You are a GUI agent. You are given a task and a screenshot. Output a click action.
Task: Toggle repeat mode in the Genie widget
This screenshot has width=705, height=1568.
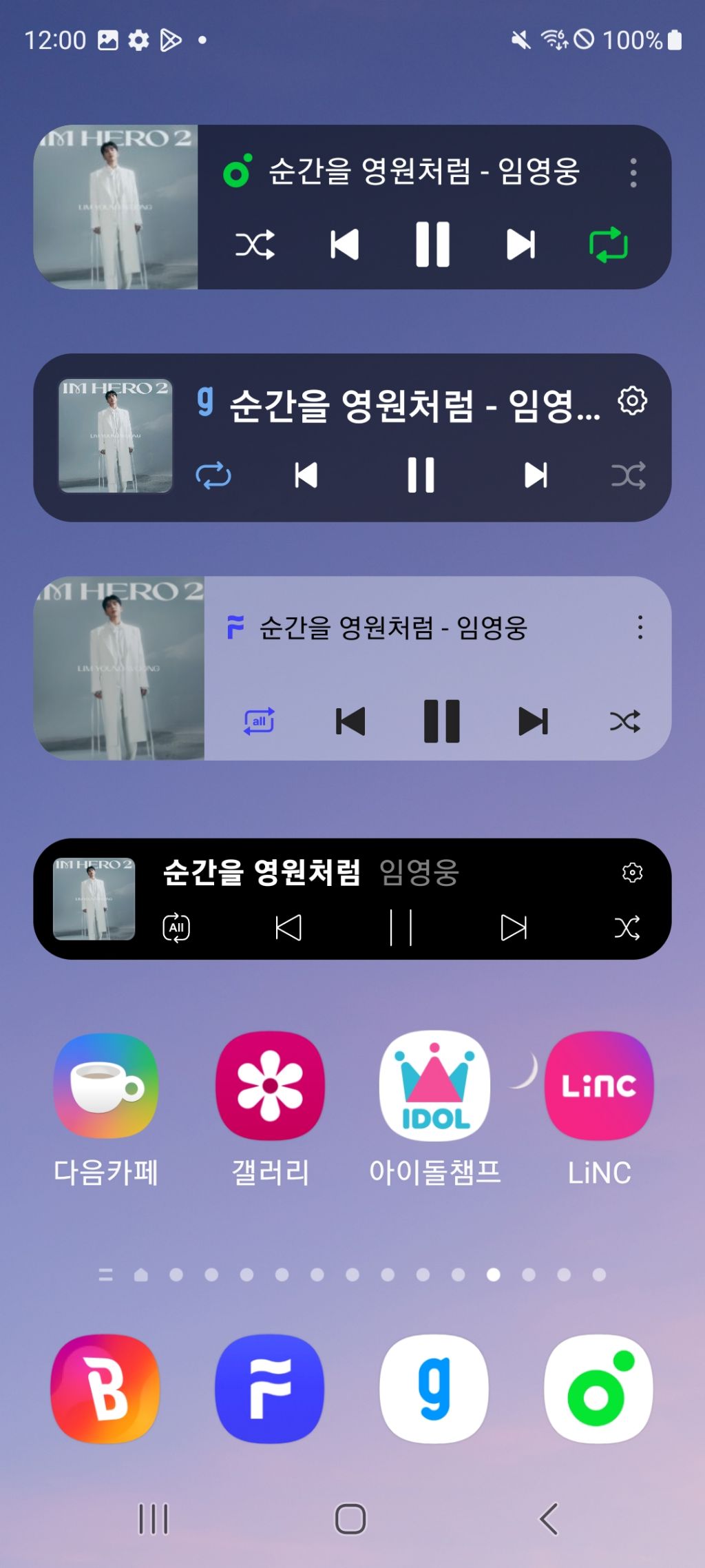pos(213,475)
